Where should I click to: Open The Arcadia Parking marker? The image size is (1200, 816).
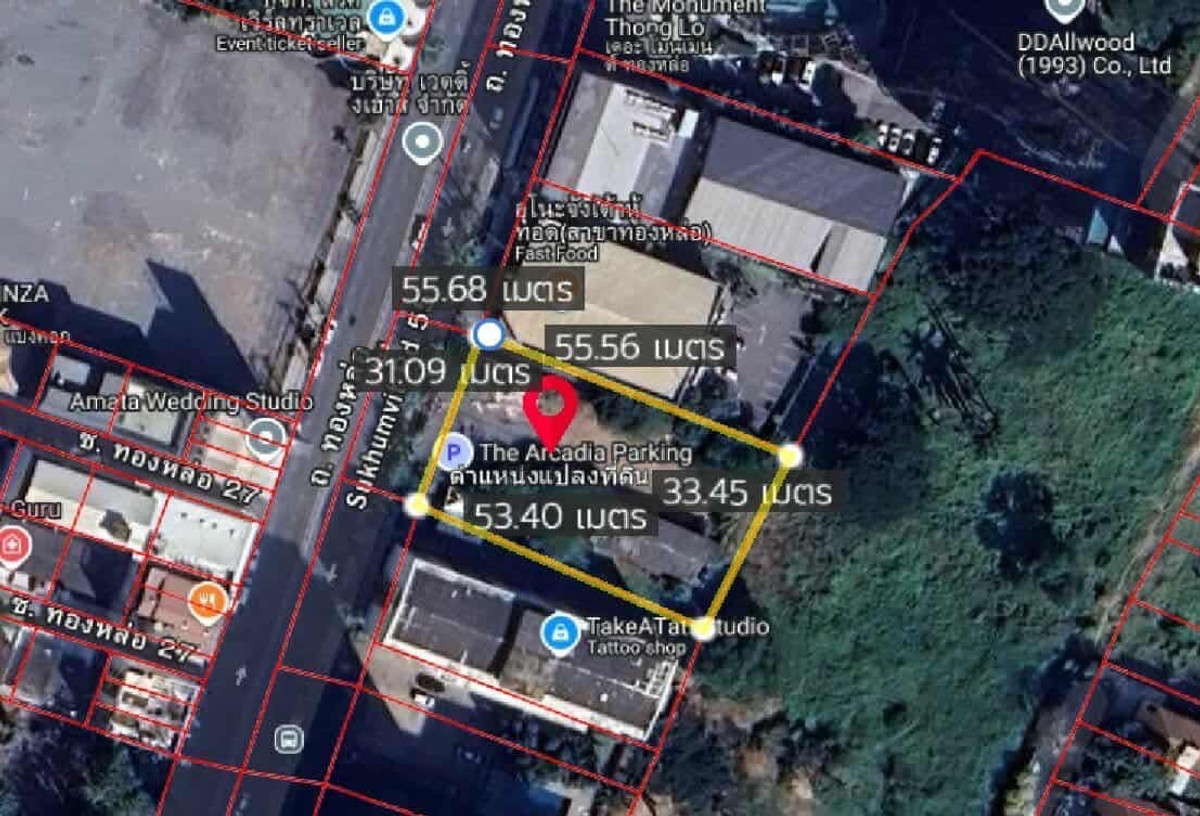tap(457, 453)
